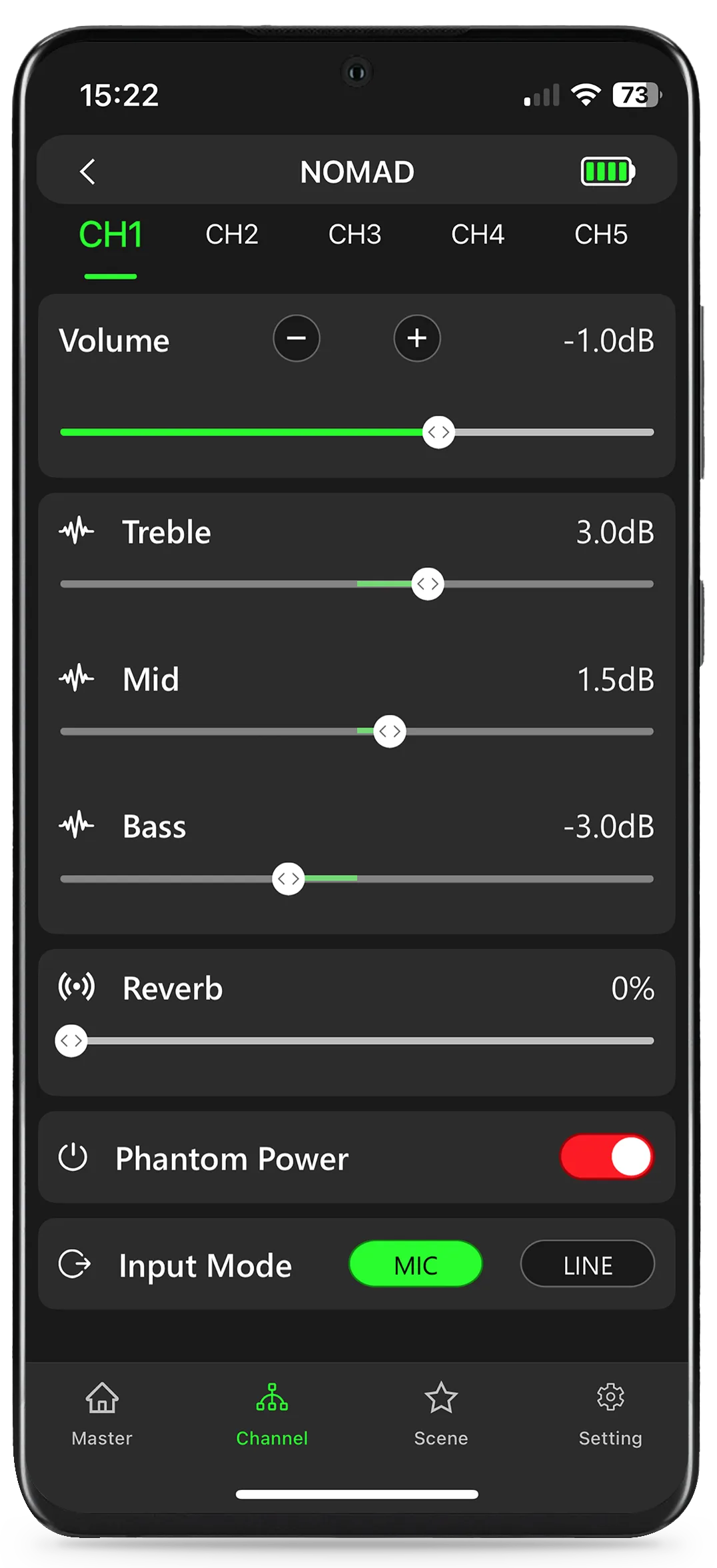Go to the Setting tab
717x1568 pixels.
[x=610, y=1414]
